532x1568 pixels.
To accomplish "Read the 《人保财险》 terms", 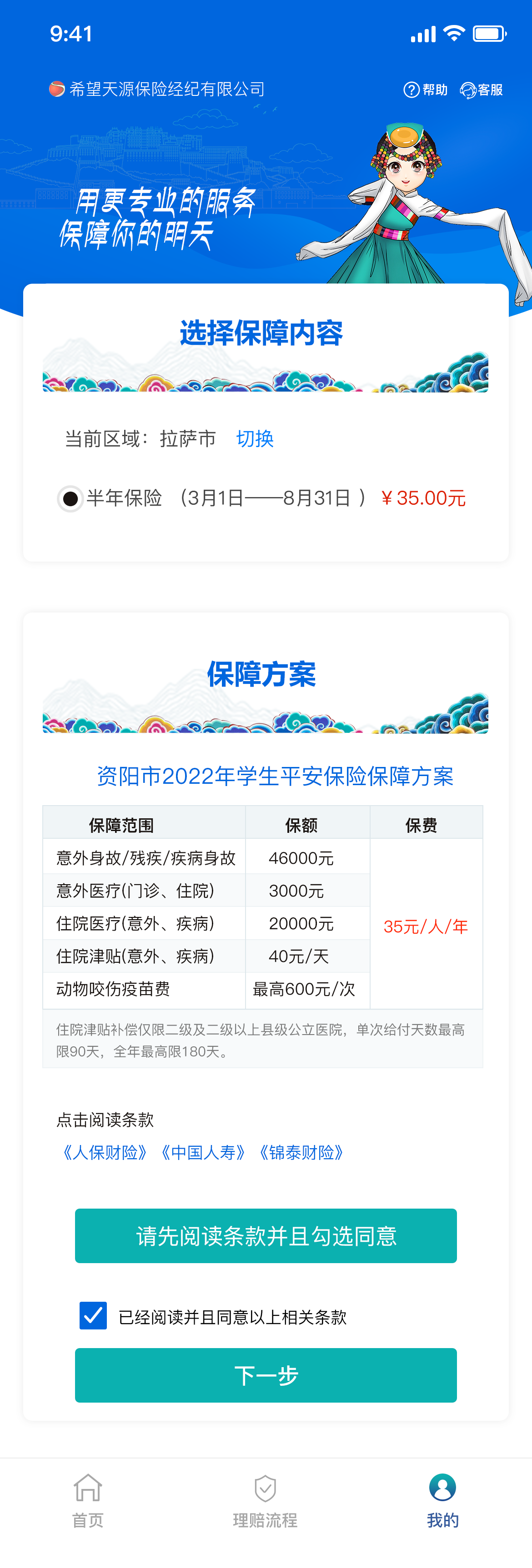I will coord(104,1153).
